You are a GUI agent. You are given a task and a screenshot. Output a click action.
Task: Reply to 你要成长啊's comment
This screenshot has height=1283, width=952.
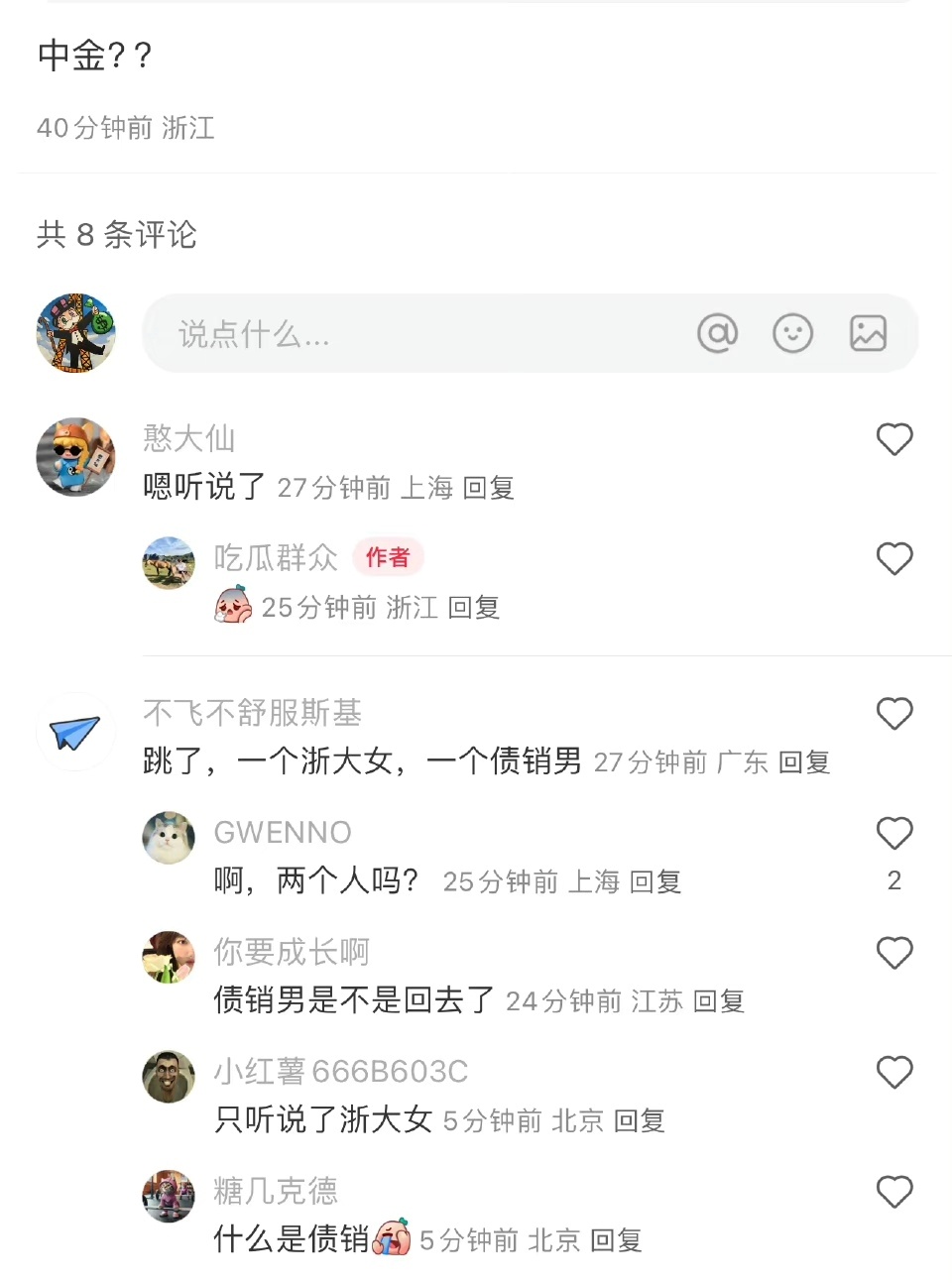pyautogui.click(x=718, y=1001)
